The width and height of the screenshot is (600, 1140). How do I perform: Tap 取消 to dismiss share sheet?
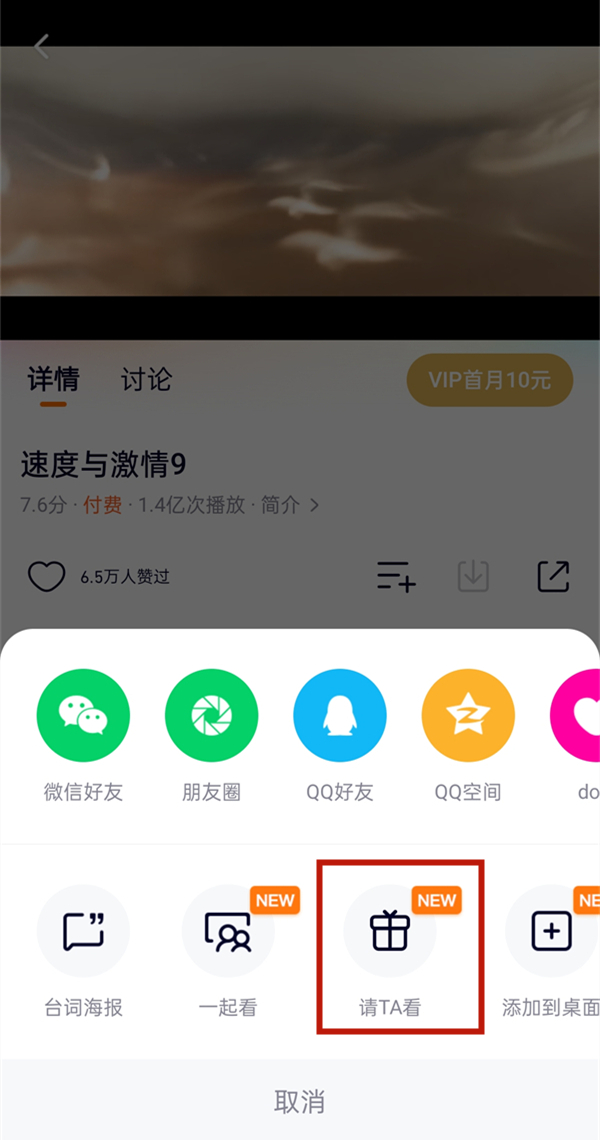300,1102
